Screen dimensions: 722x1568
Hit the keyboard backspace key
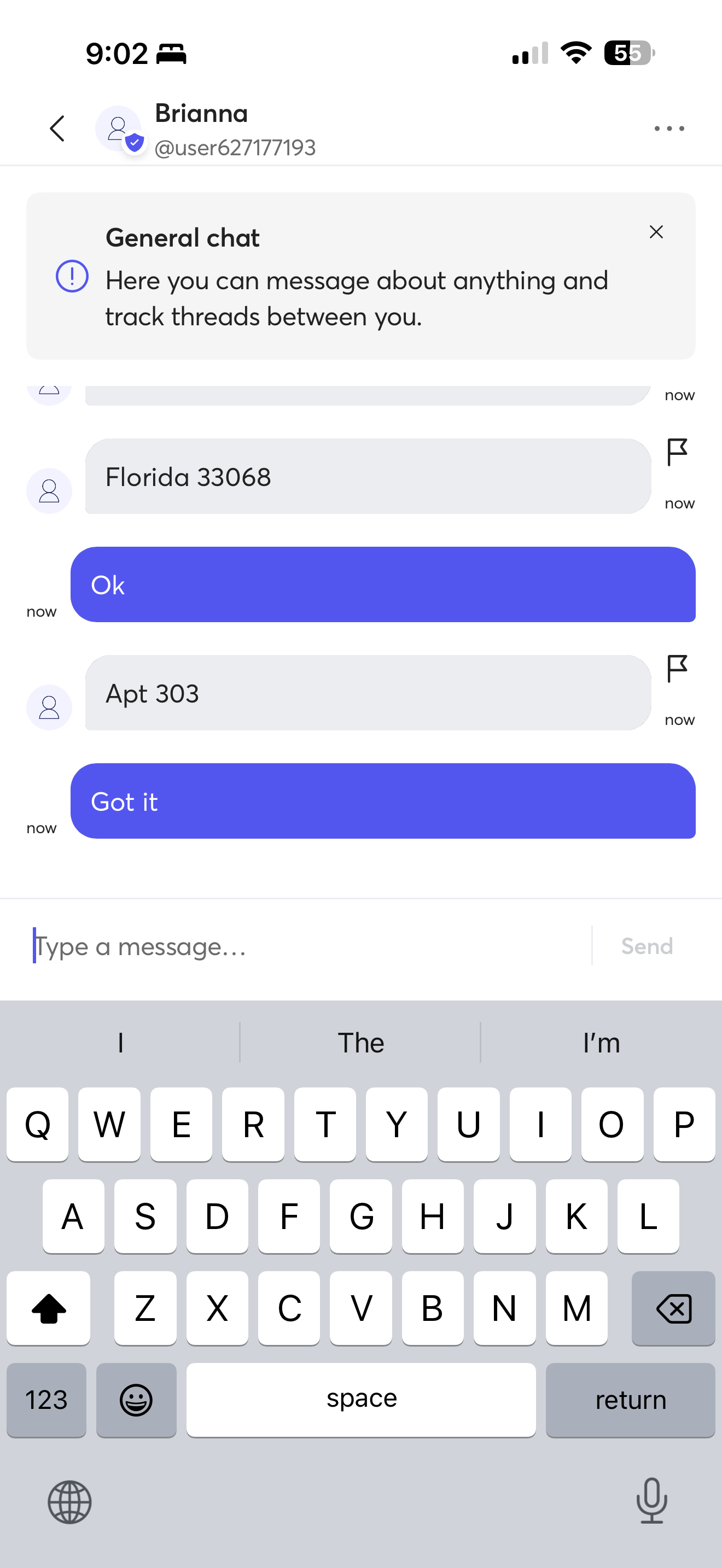(673, 1308)
